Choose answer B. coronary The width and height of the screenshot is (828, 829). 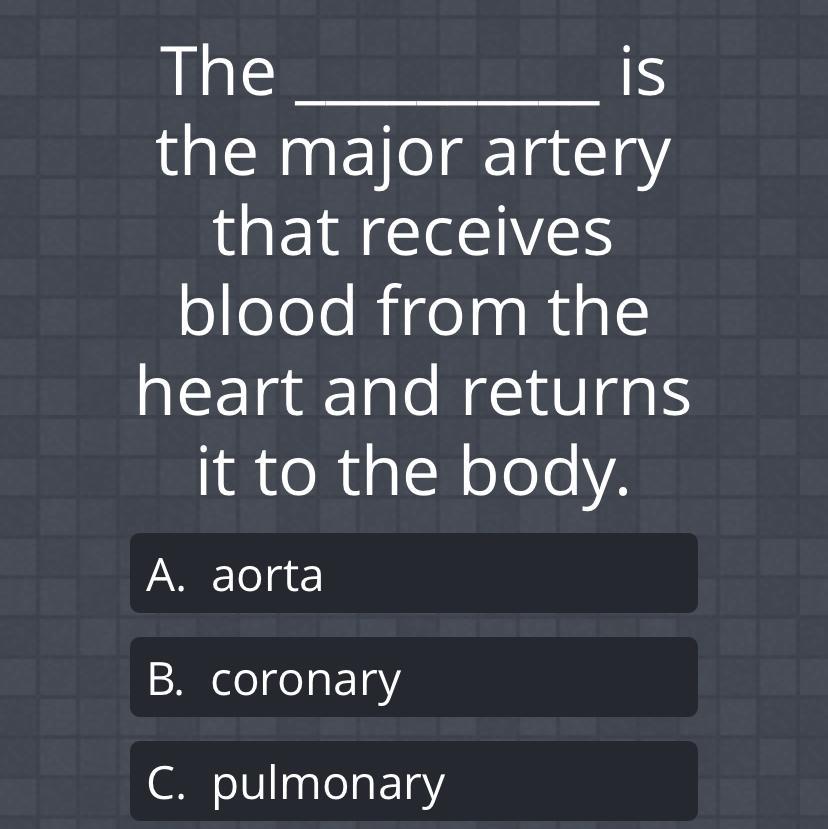point(413,677)
